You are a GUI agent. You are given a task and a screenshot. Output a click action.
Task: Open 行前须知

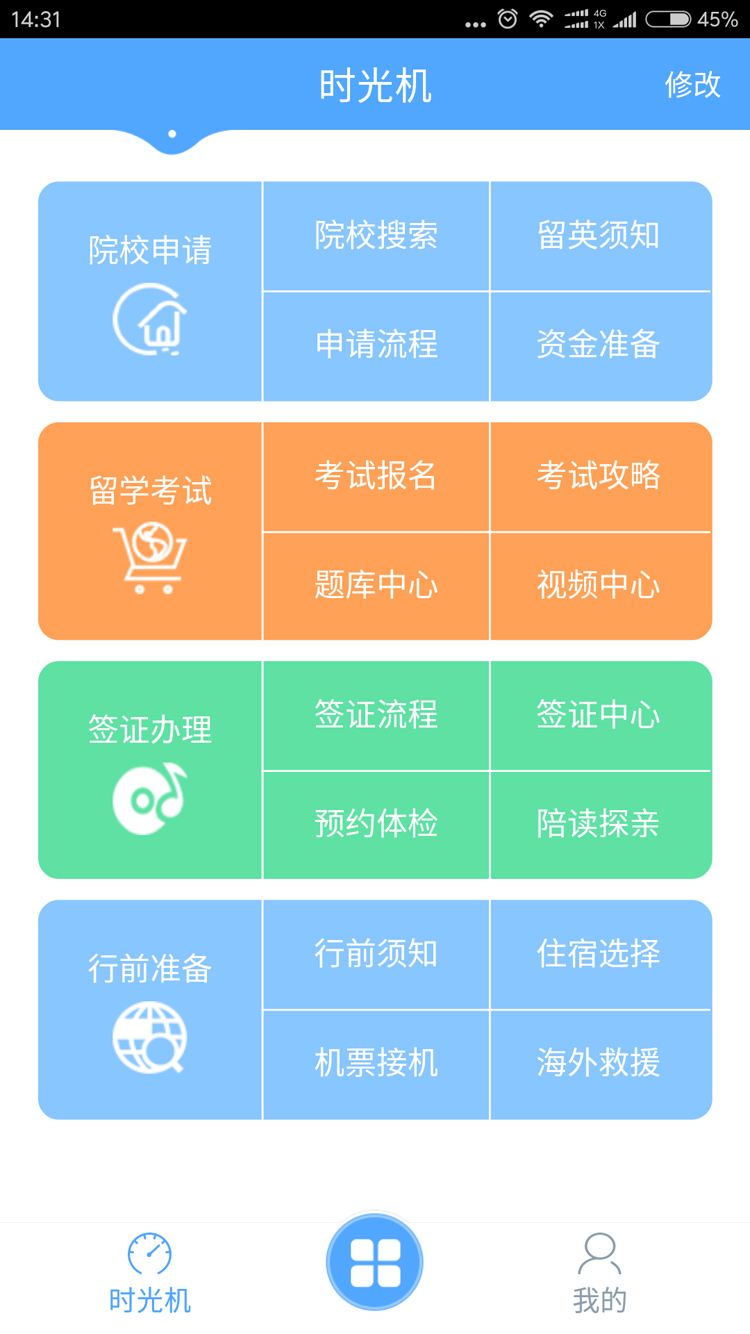pyautogui.click(x=376, y=954)
